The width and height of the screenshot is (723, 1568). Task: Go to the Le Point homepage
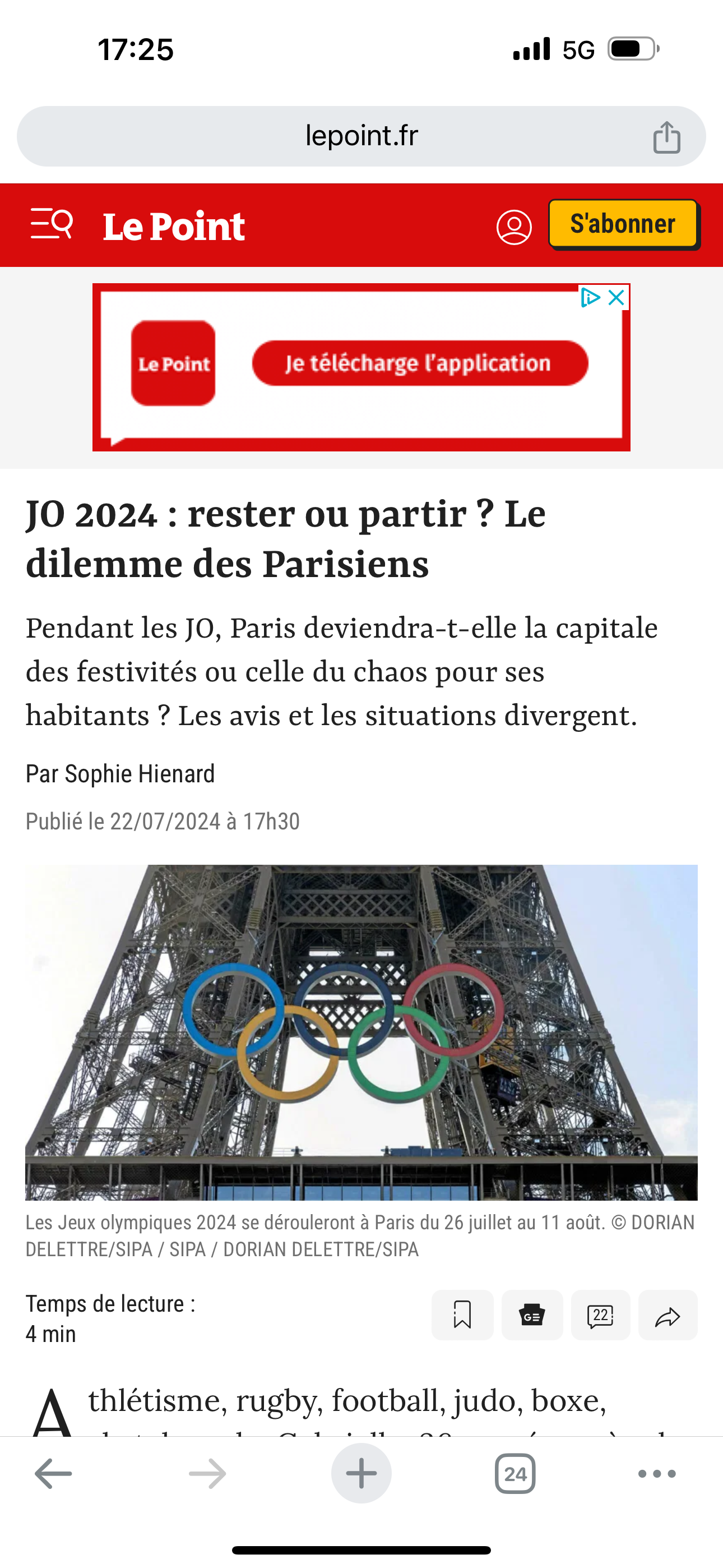[x=173, y=227]
